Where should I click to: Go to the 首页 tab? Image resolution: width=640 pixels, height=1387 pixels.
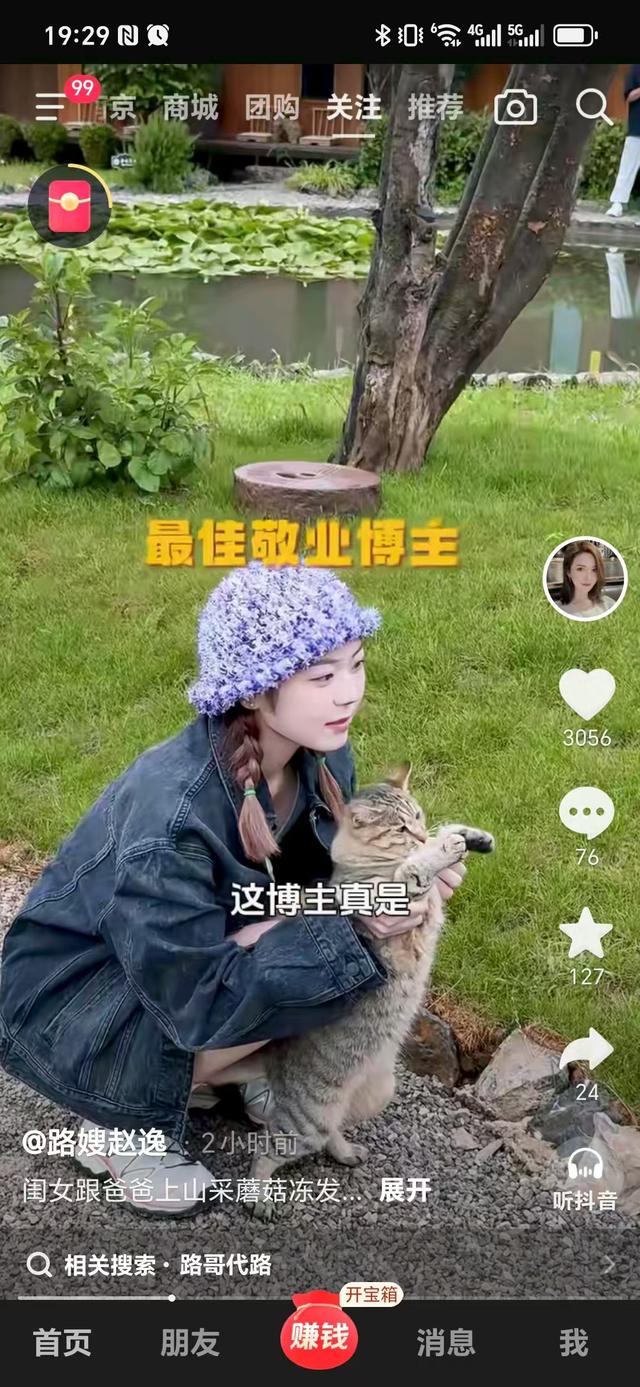[62, 1342]
